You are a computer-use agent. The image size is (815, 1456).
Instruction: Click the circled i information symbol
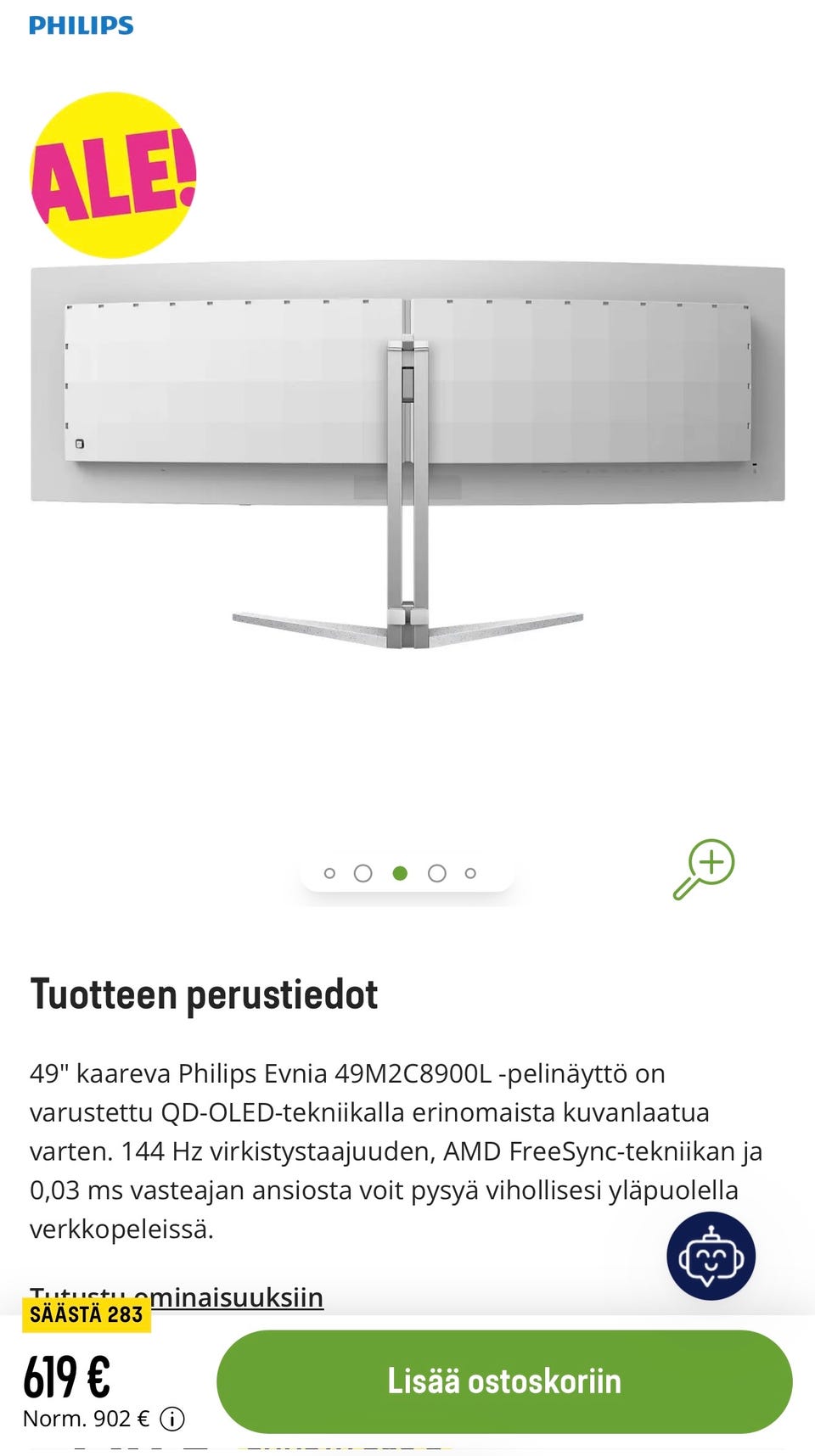click(173, 1417)
